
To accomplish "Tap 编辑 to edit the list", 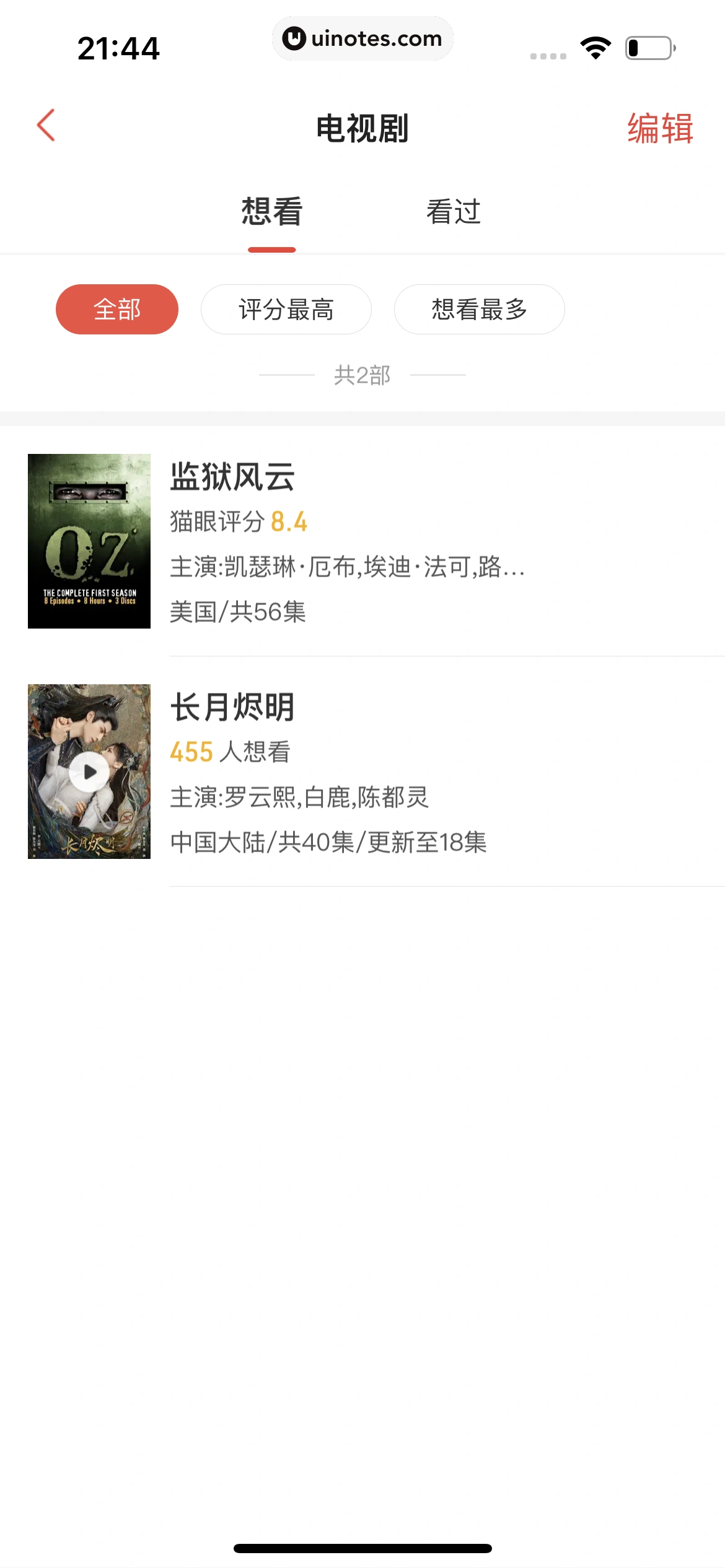I will pyautogui.click(x=659, y=129).
